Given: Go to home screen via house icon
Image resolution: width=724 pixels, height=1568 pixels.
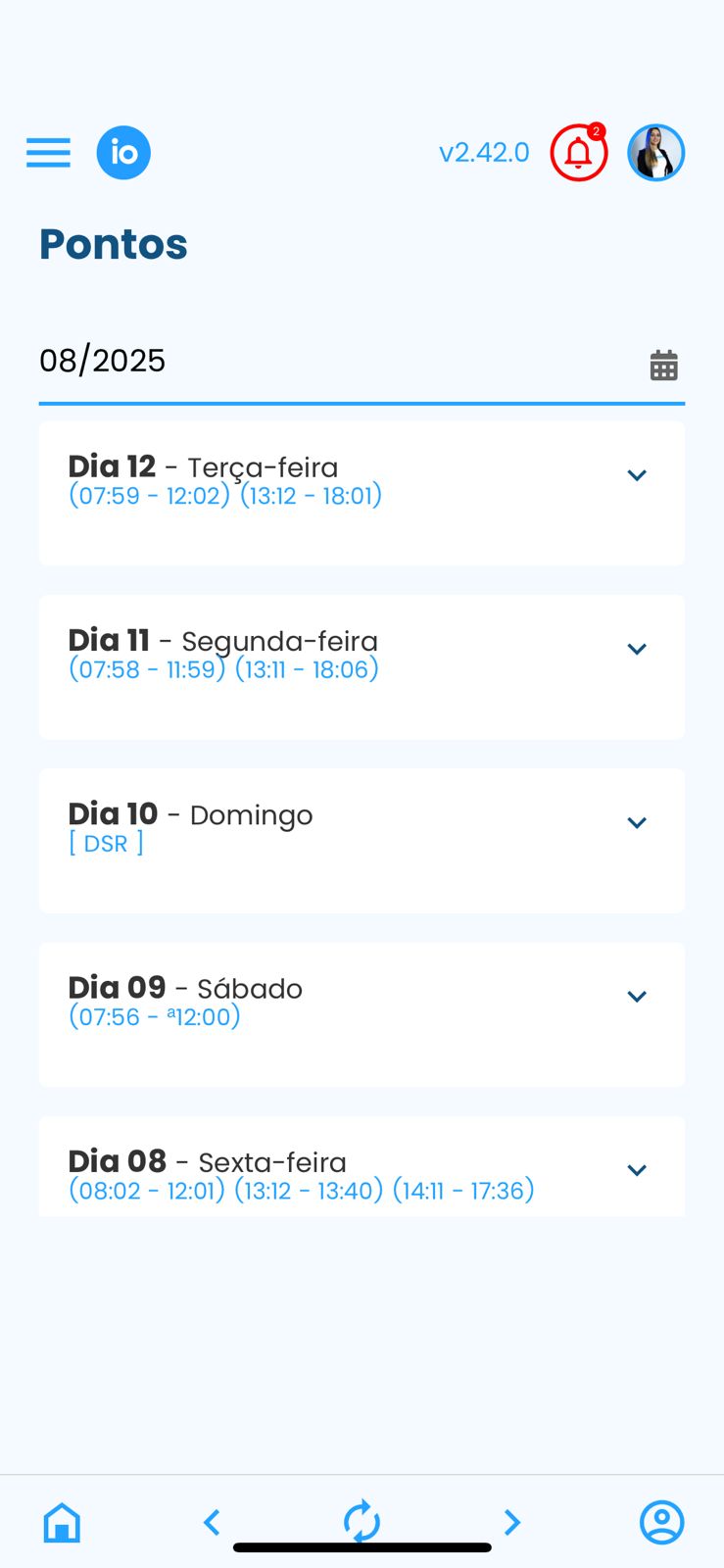Looking at the screenshot, I should [x=62, y=1522].
